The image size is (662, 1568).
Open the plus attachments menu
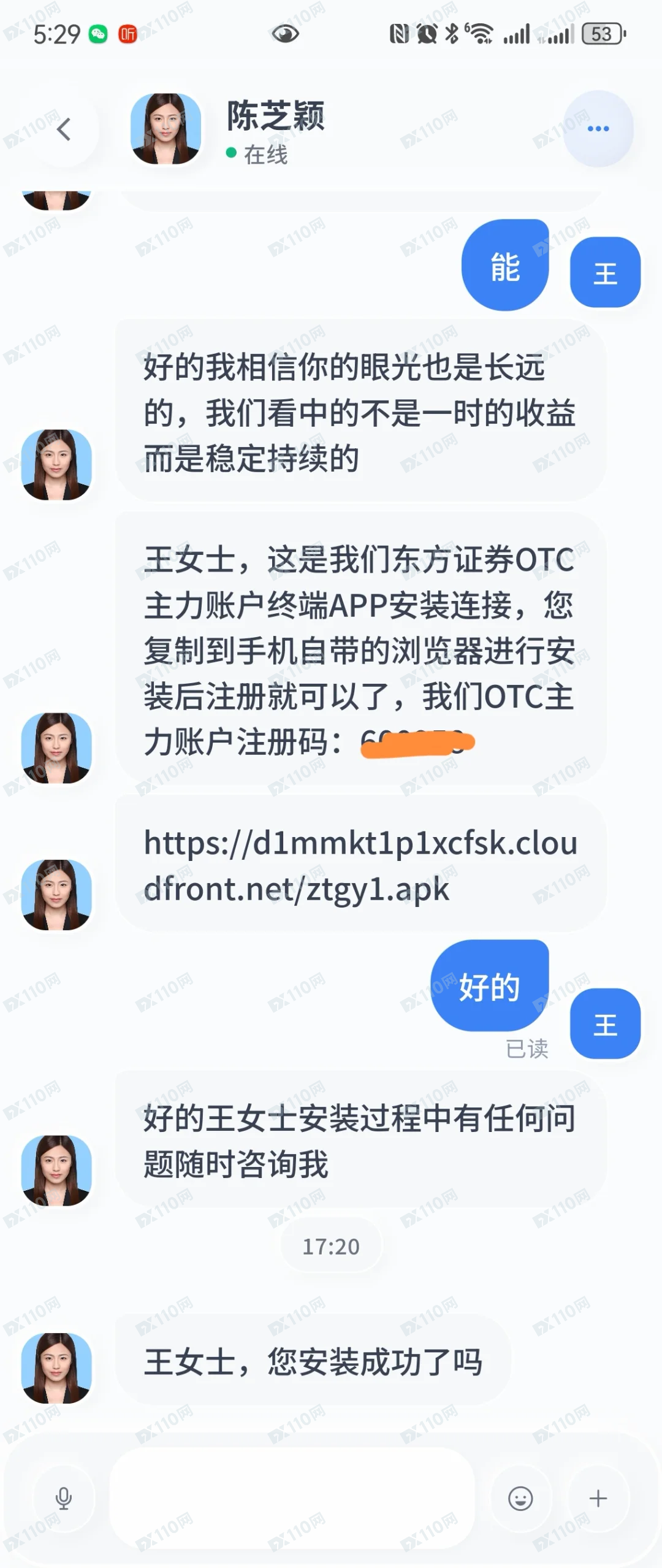click(598, 1498)
